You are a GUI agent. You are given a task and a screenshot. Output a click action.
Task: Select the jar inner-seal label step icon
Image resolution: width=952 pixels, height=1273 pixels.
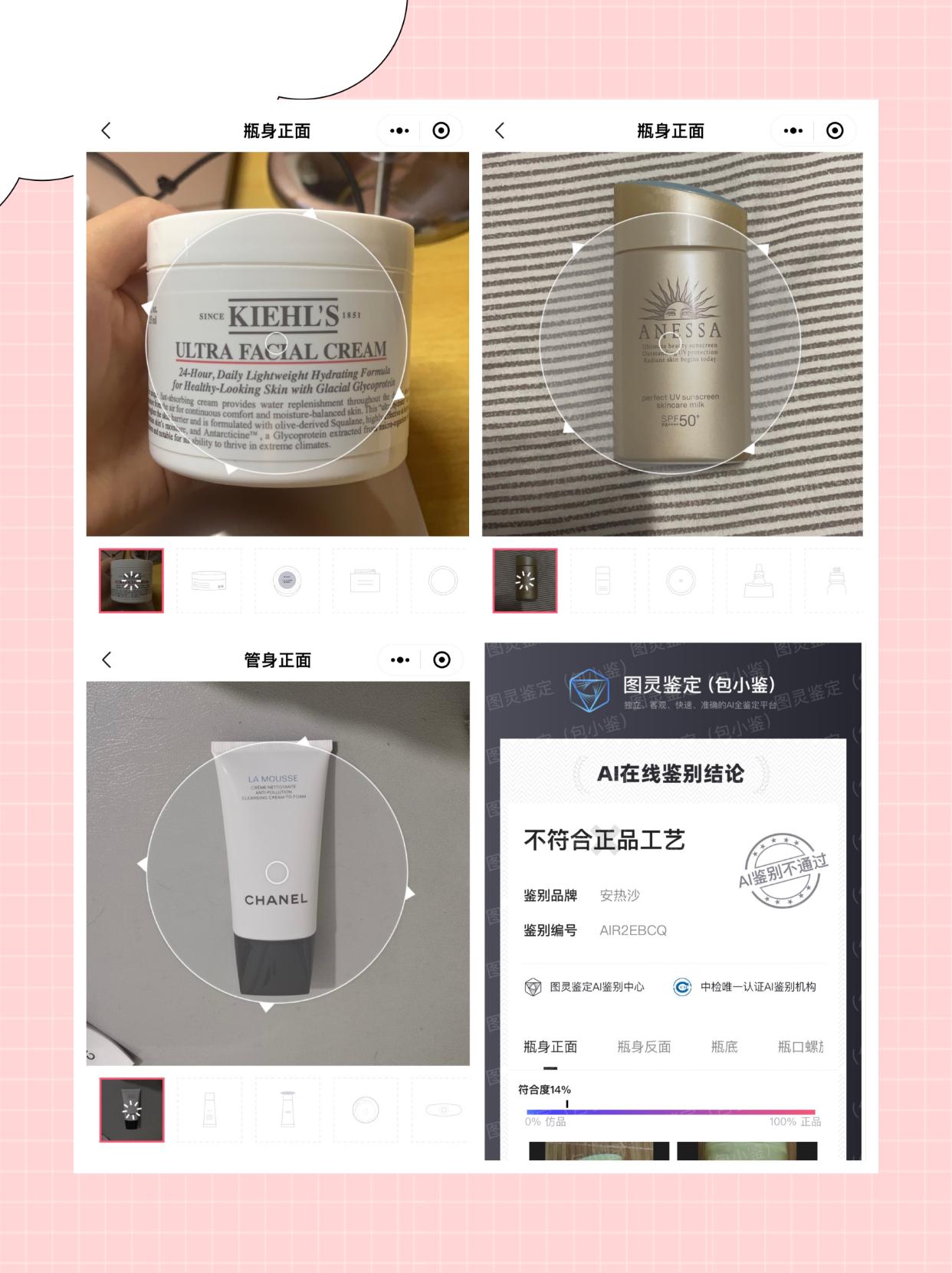click(x=364, y=581)
